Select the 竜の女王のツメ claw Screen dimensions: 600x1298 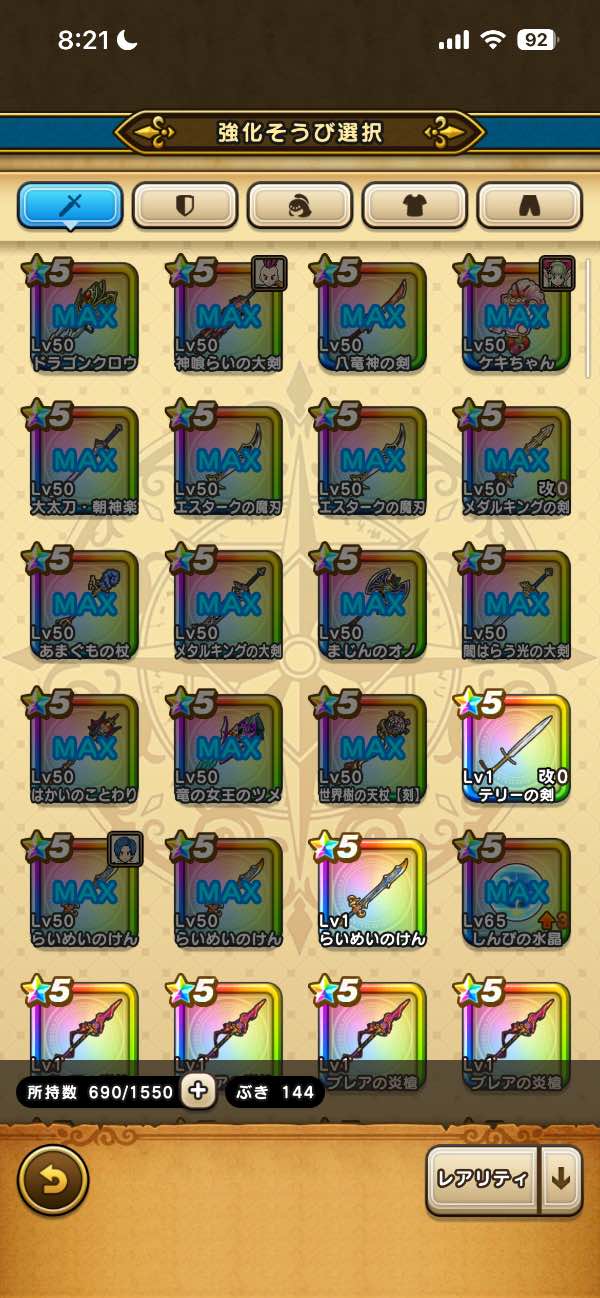click(228, 748)
